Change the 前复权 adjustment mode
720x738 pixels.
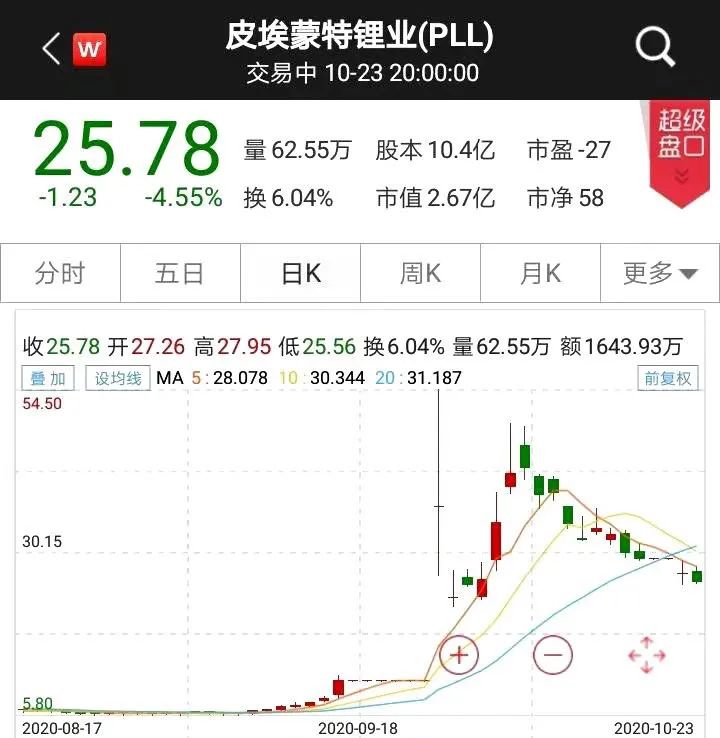tap(667, 379)
